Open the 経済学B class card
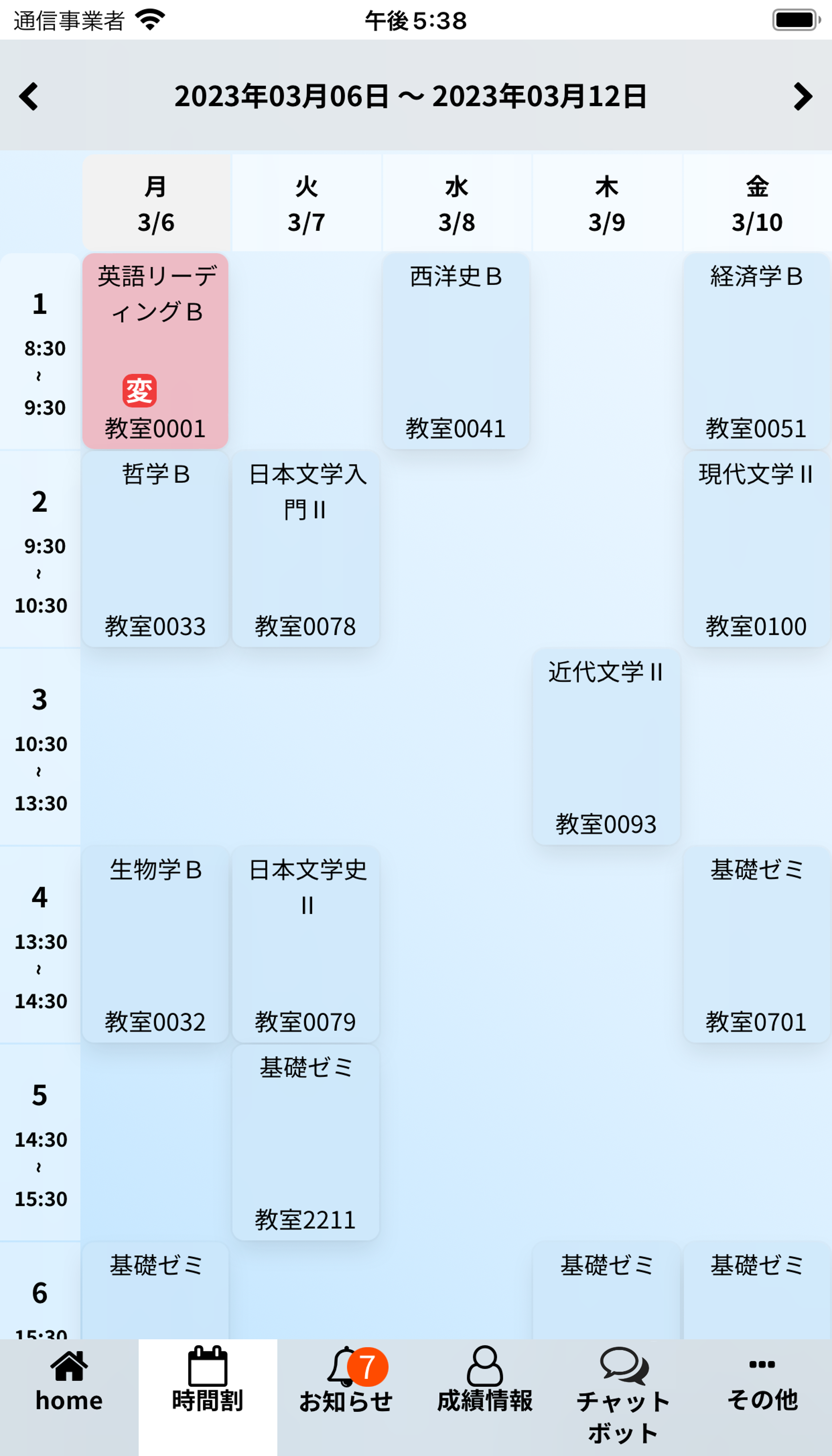 coord(756,351)
